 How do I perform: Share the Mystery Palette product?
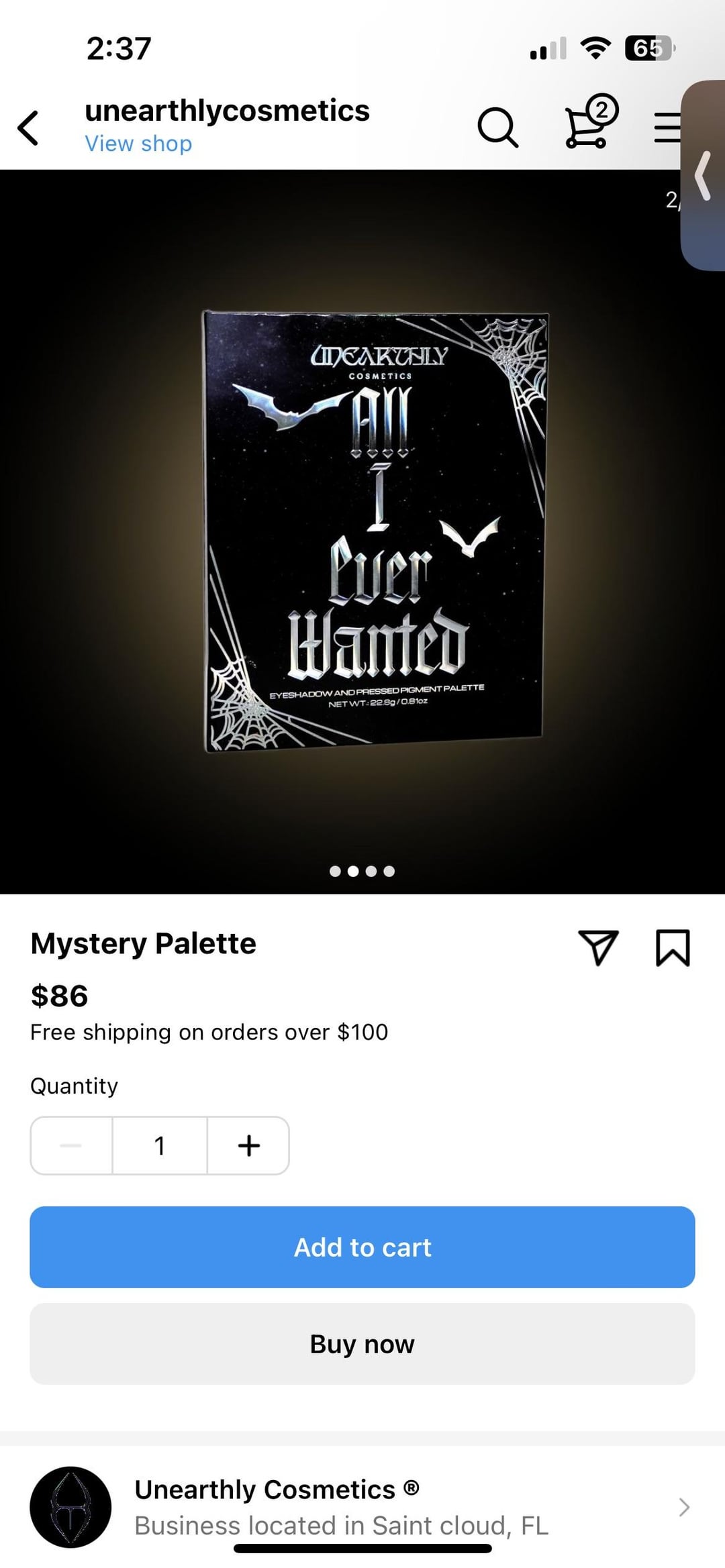597,947
